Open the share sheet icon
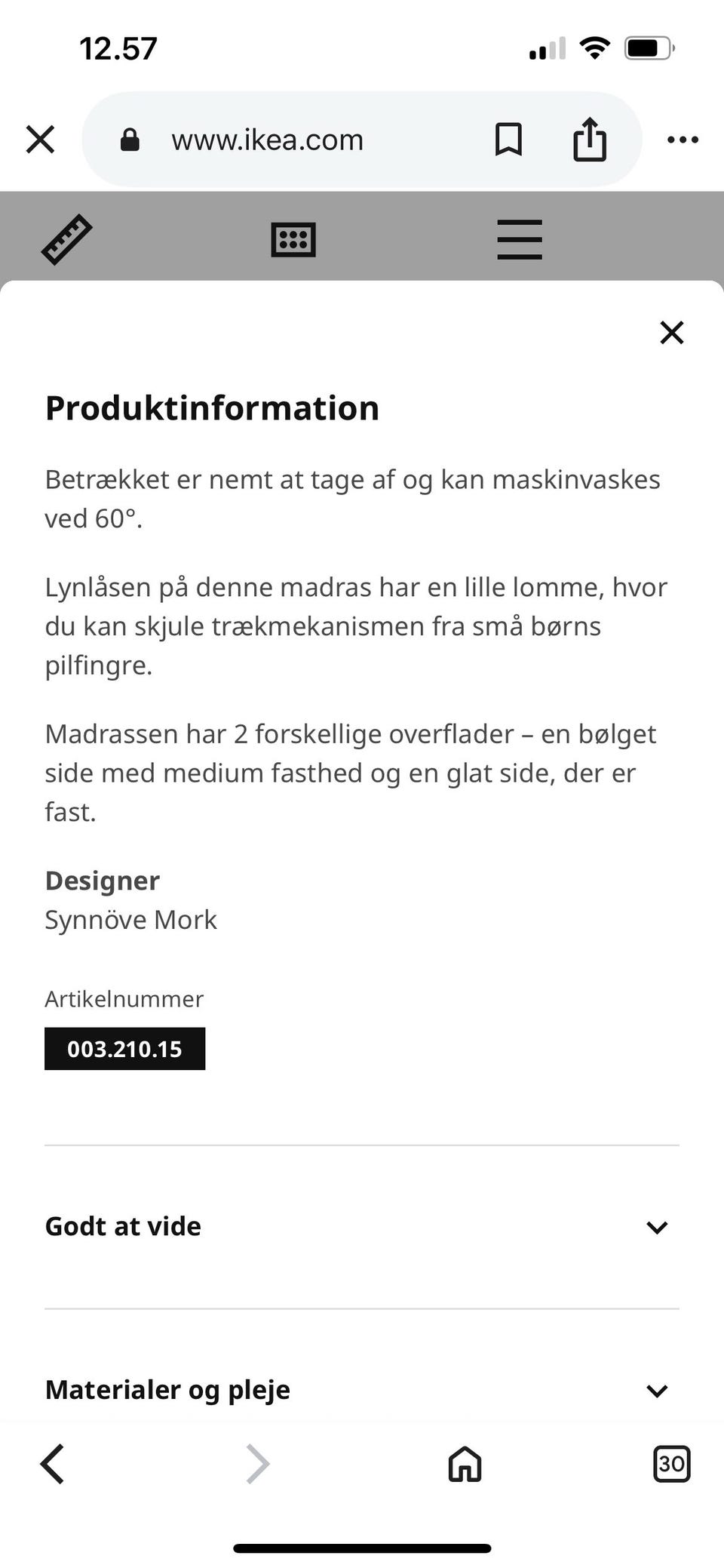 (589, 139)
